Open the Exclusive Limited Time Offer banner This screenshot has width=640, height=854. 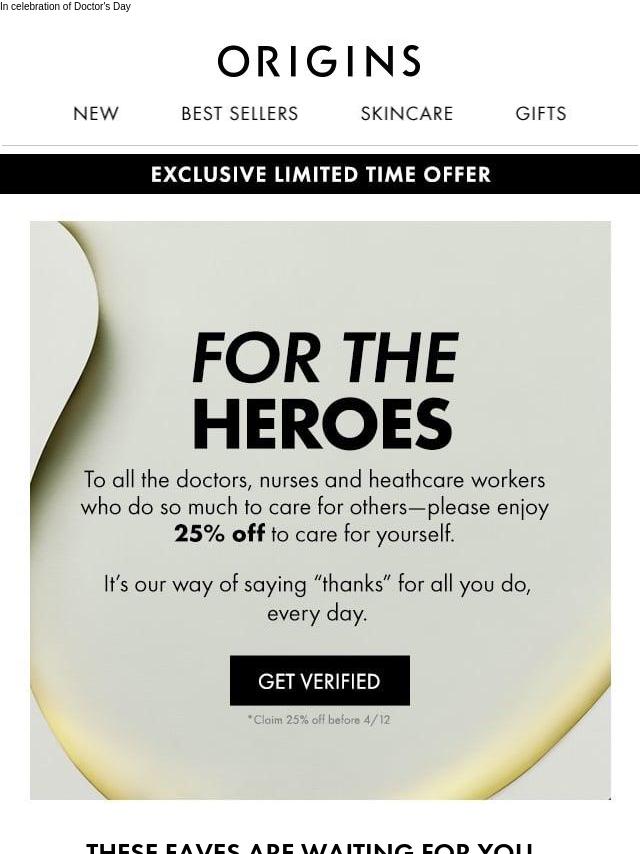tap(320, 175)
